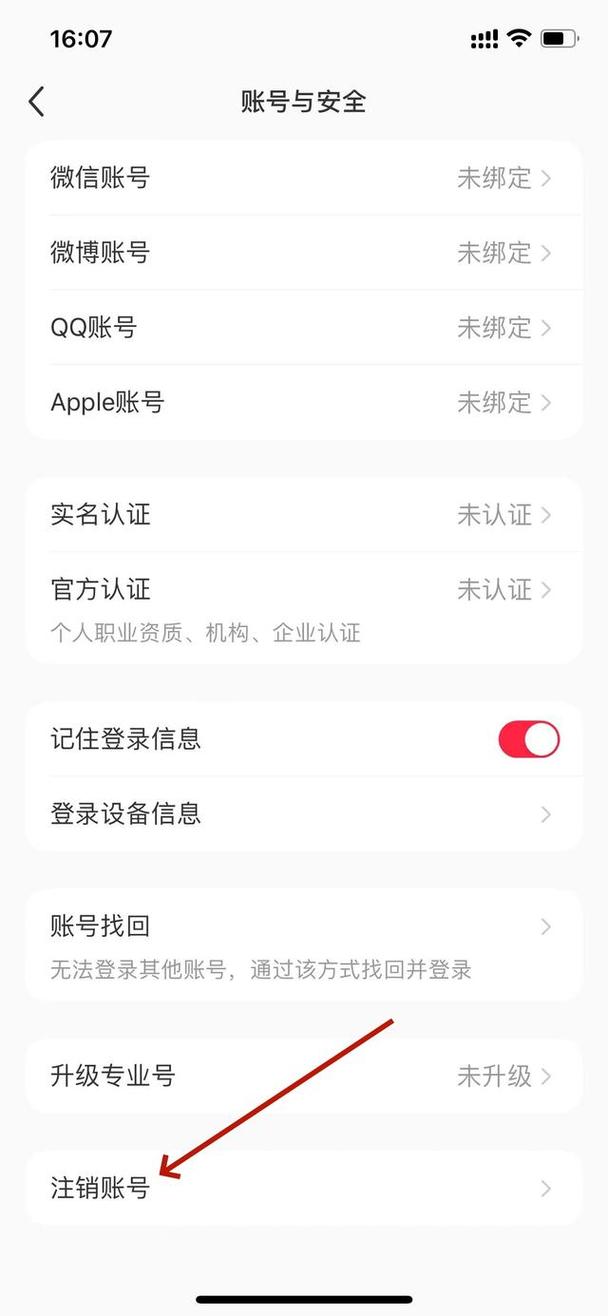Open 实名认证 settings
The height and width of the screenshot is (1316, 608).
pos(303,515)
